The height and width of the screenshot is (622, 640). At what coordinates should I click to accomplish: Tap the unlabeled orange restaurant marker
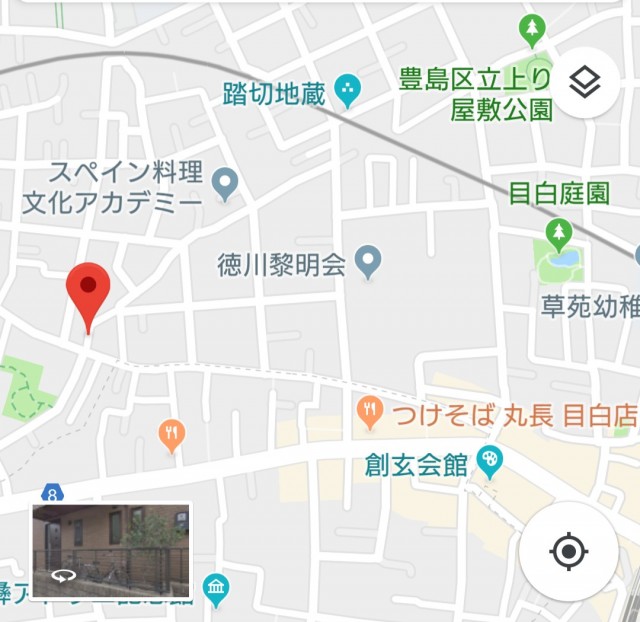coord(172,434)
